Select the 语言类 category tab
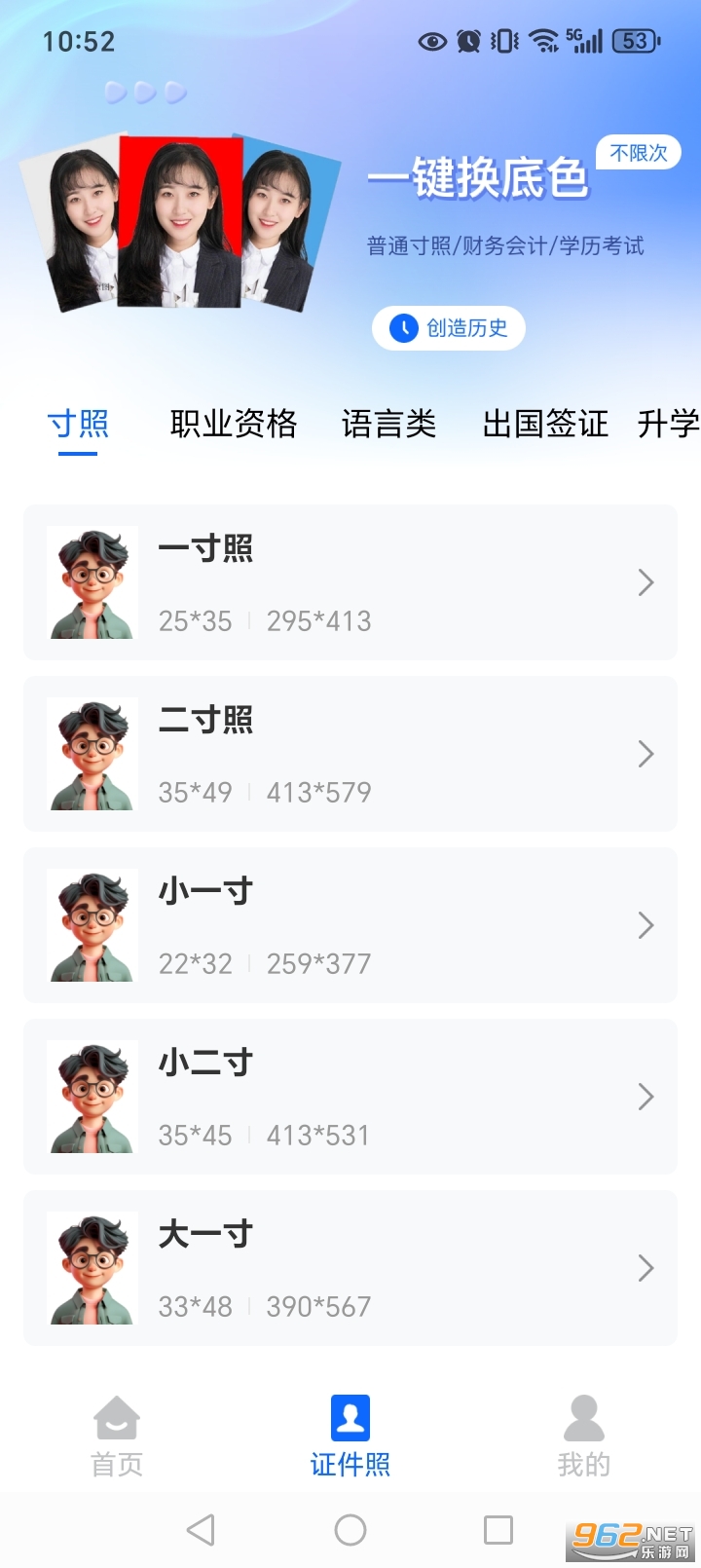The width and height of the screenshot is (701, 1568). 389,424
